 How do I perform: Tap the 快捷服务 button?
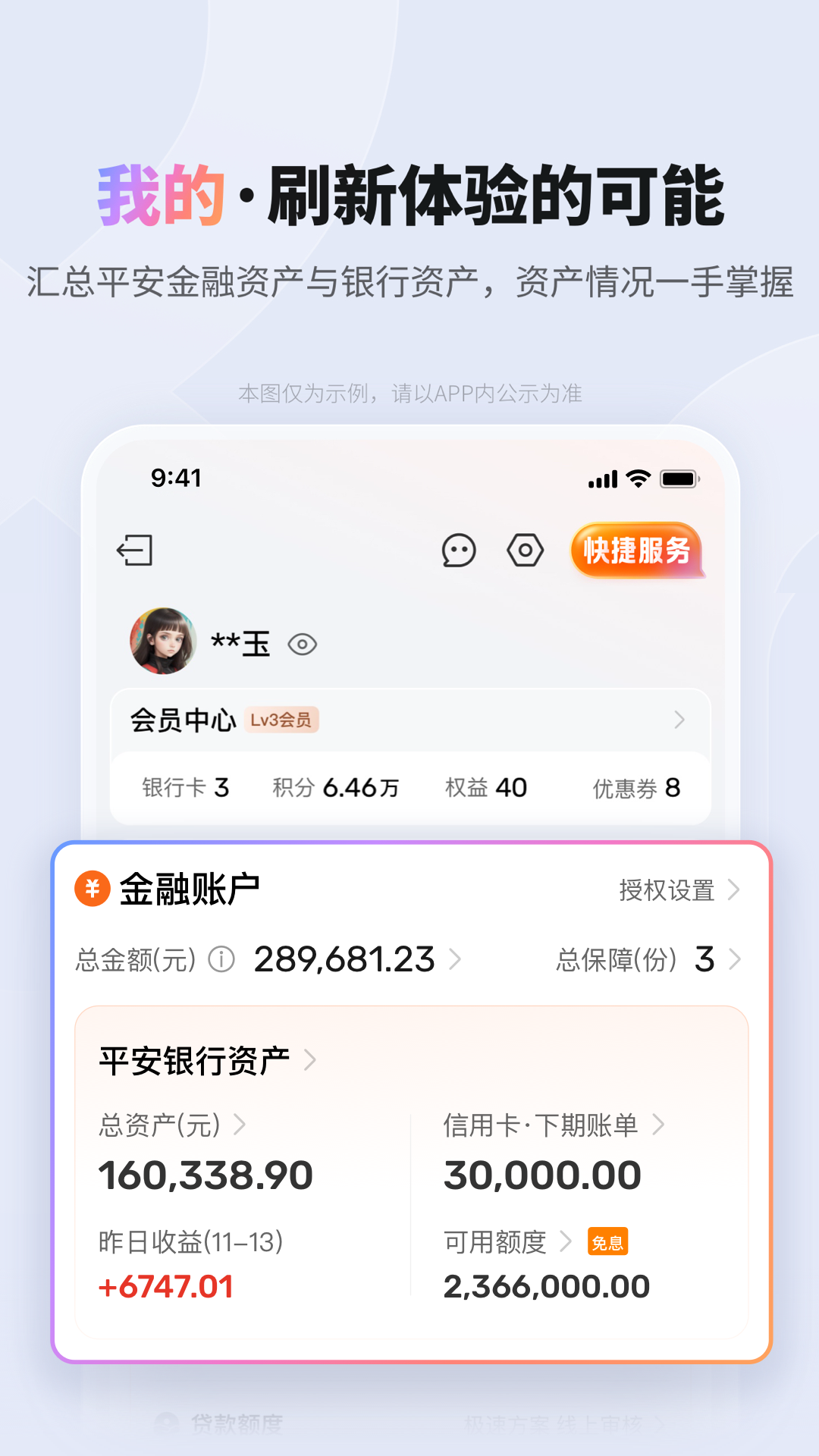coord(637,551)
